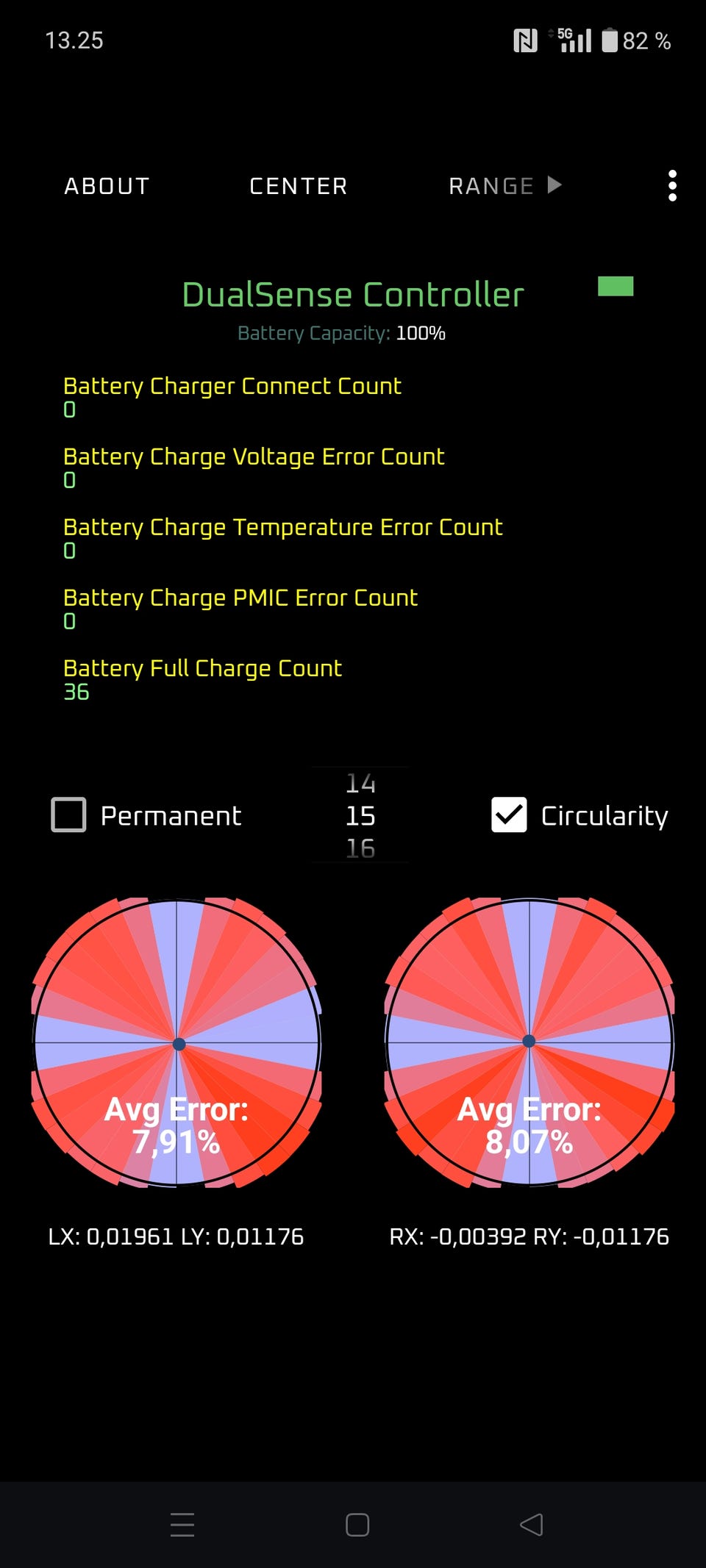Select value 14 in the number picker
The height and width of the screenshot is (1568, 706).
pyautogui.click(x=360, y=784)
